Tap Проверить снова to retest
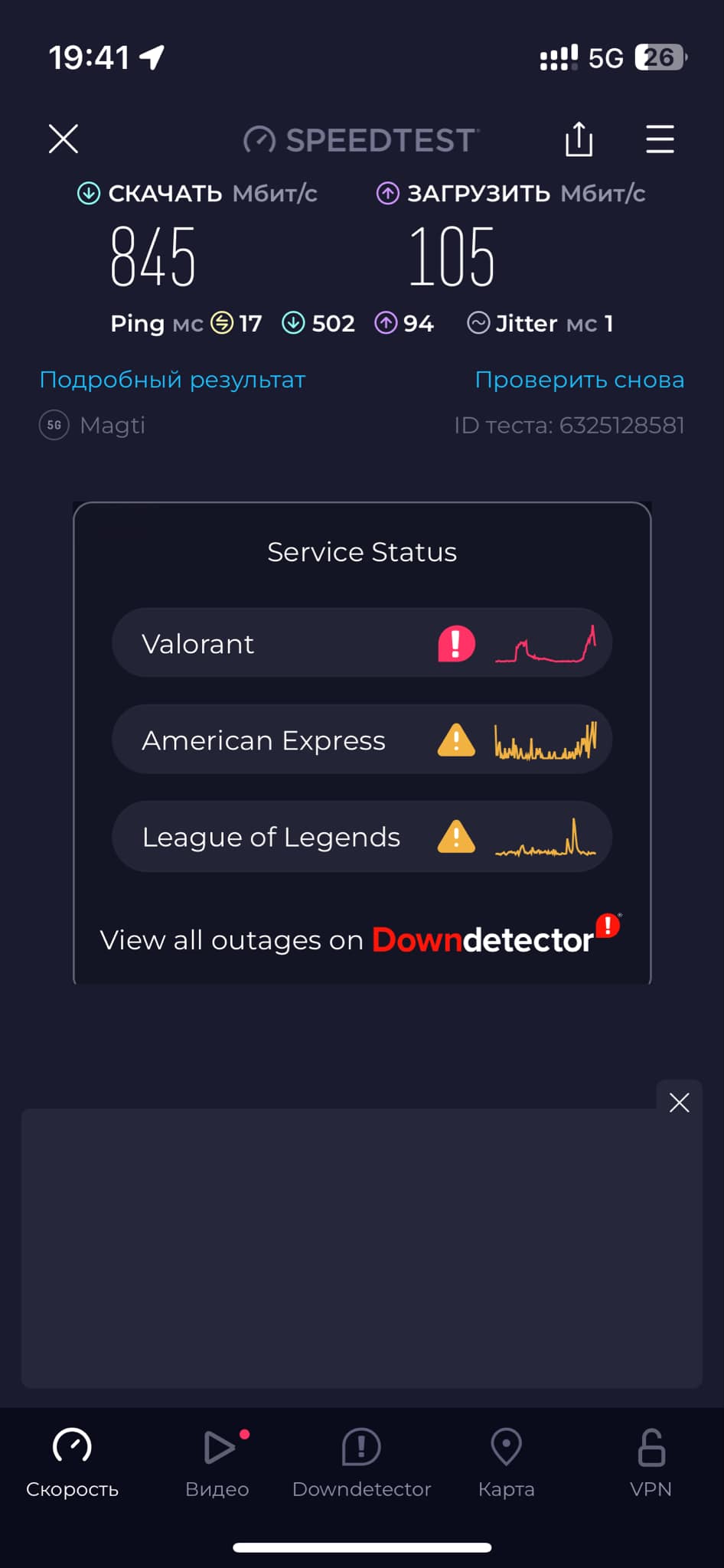Screen dimensions: 724x1568 tap(579, 380)
